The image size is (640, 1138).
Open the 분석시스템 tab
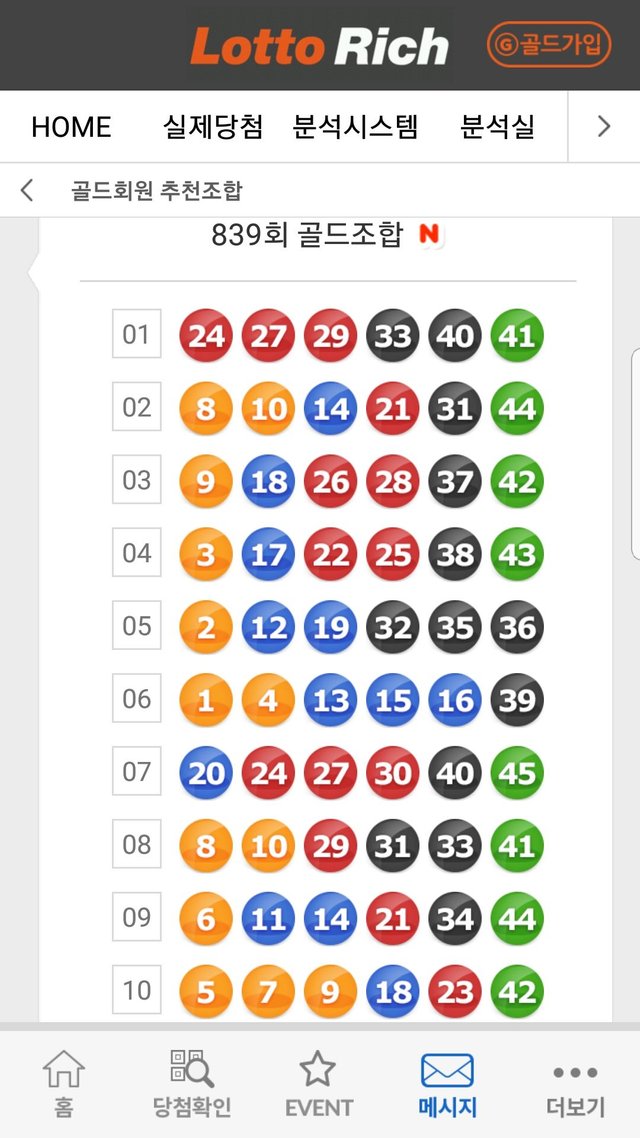pos(355,127)
